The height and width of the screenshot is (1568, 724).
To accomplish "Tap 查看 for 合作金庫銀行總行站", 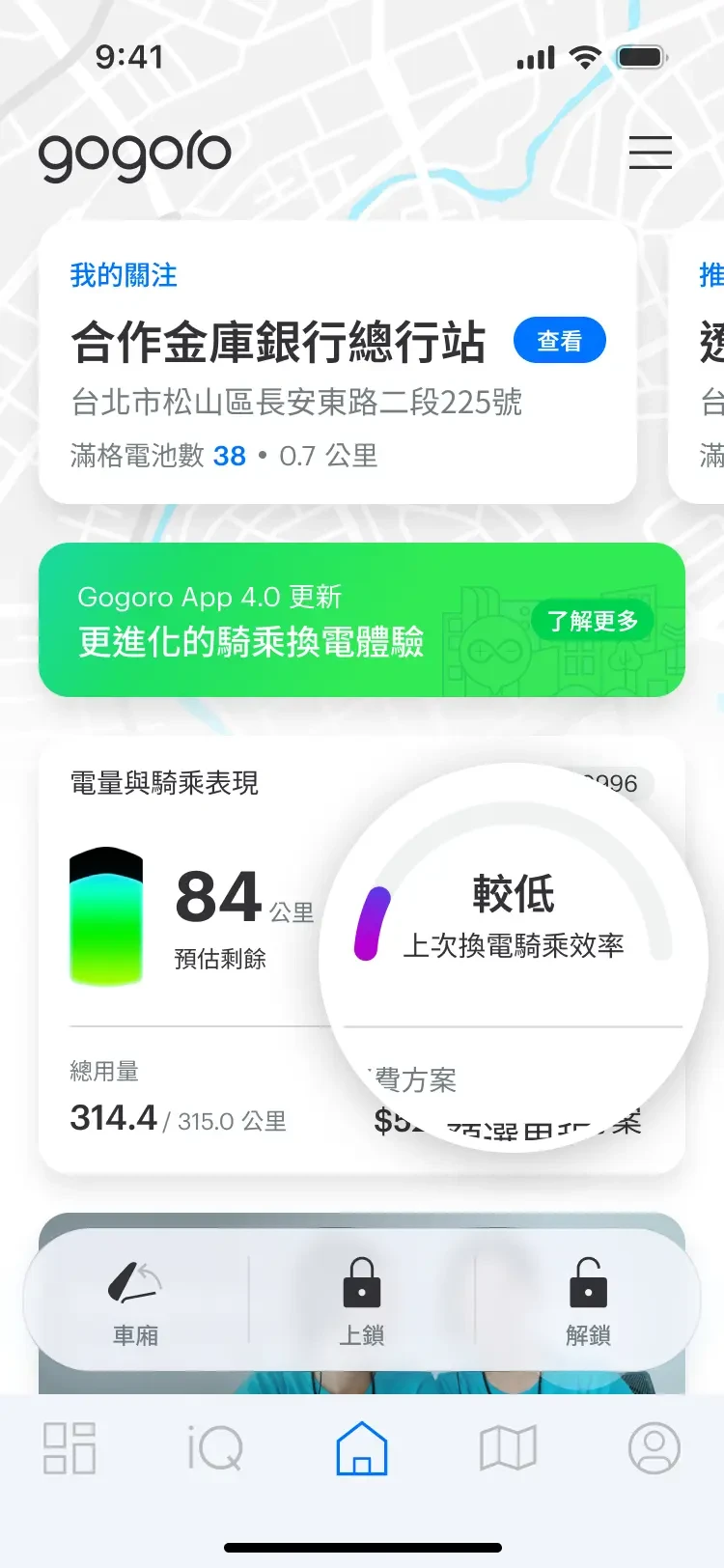I will (x=559, y=341).
